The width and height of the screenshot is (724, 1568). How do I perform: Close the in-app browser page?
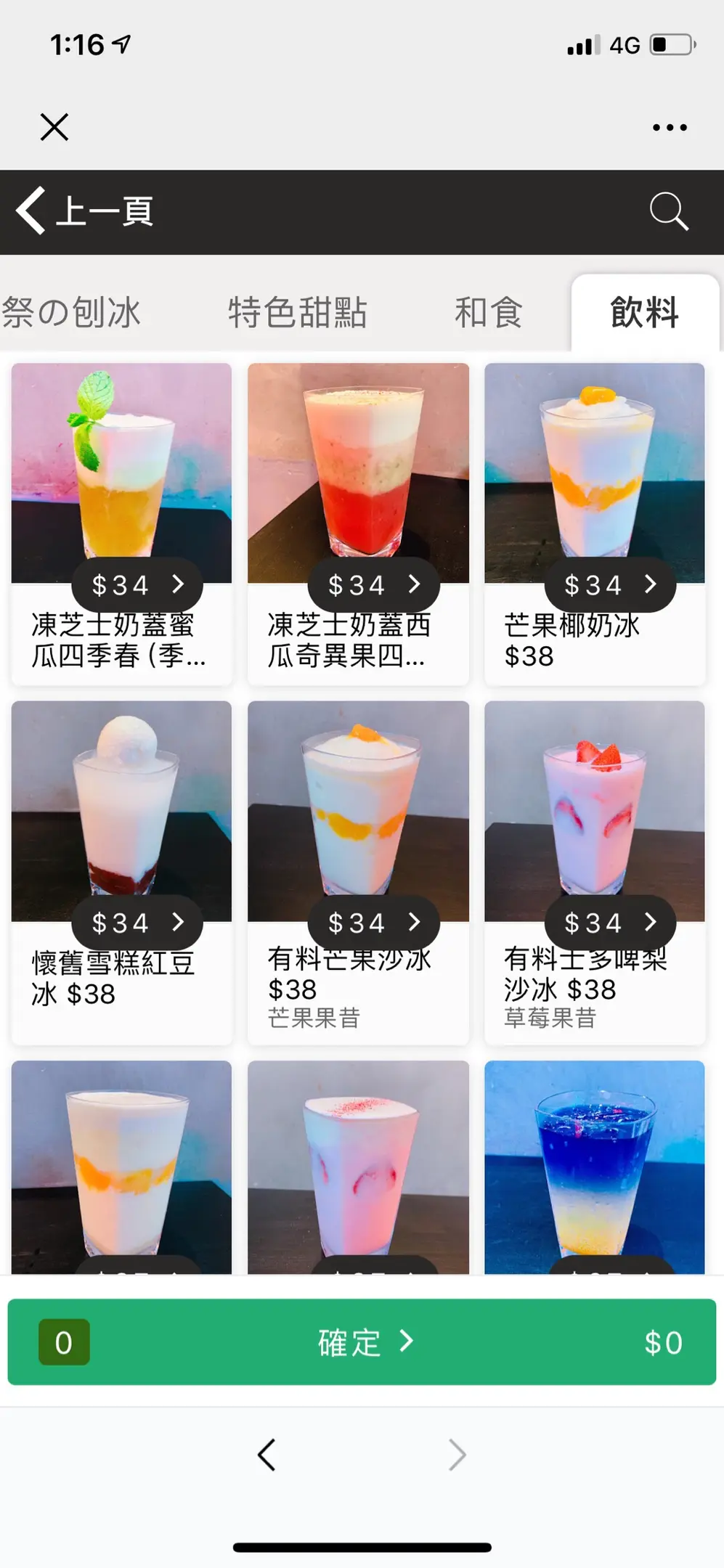[x=54, y=127]
